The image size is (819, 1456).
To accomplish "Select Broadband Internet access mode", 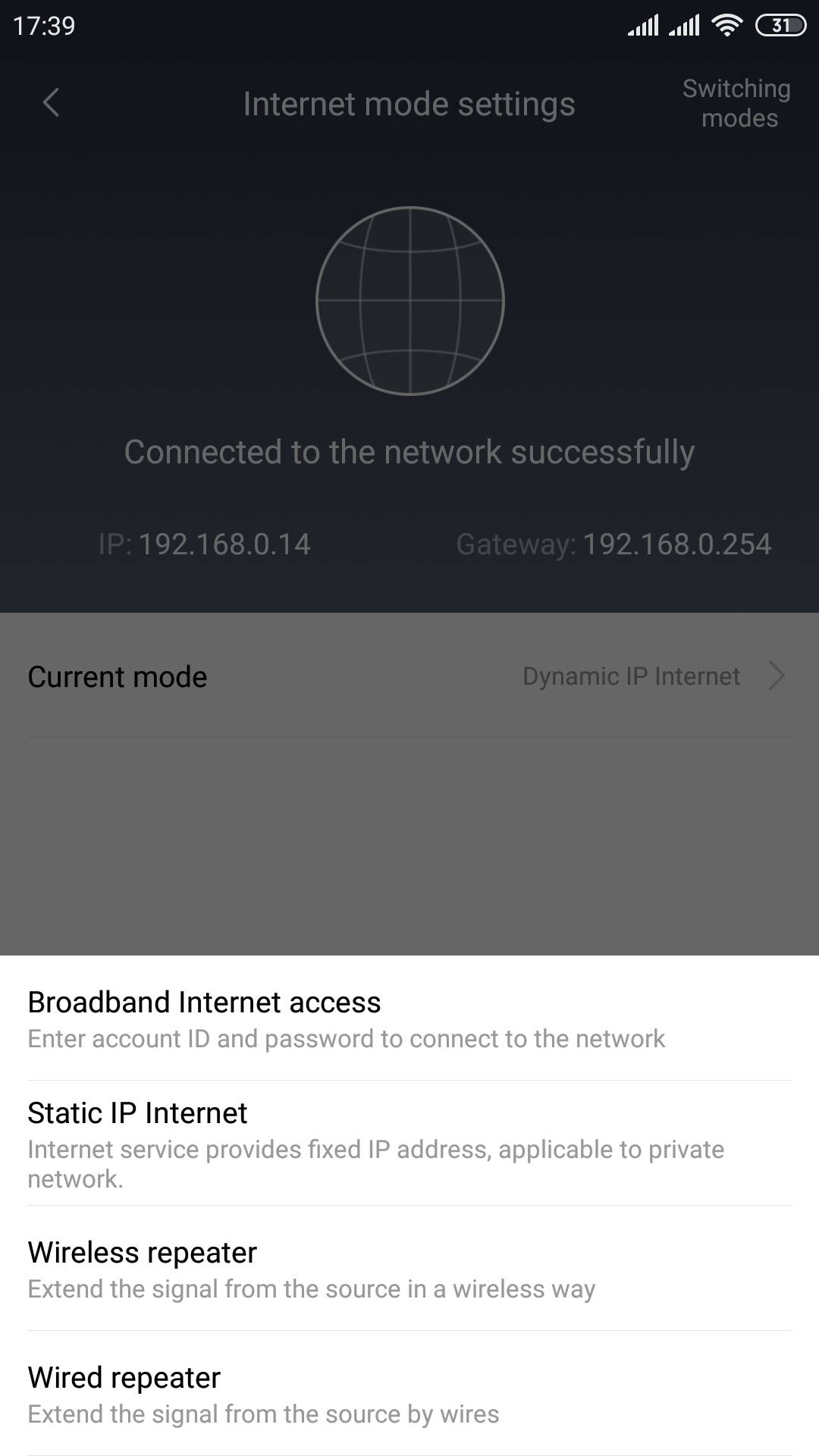I will click(409, 1018).
